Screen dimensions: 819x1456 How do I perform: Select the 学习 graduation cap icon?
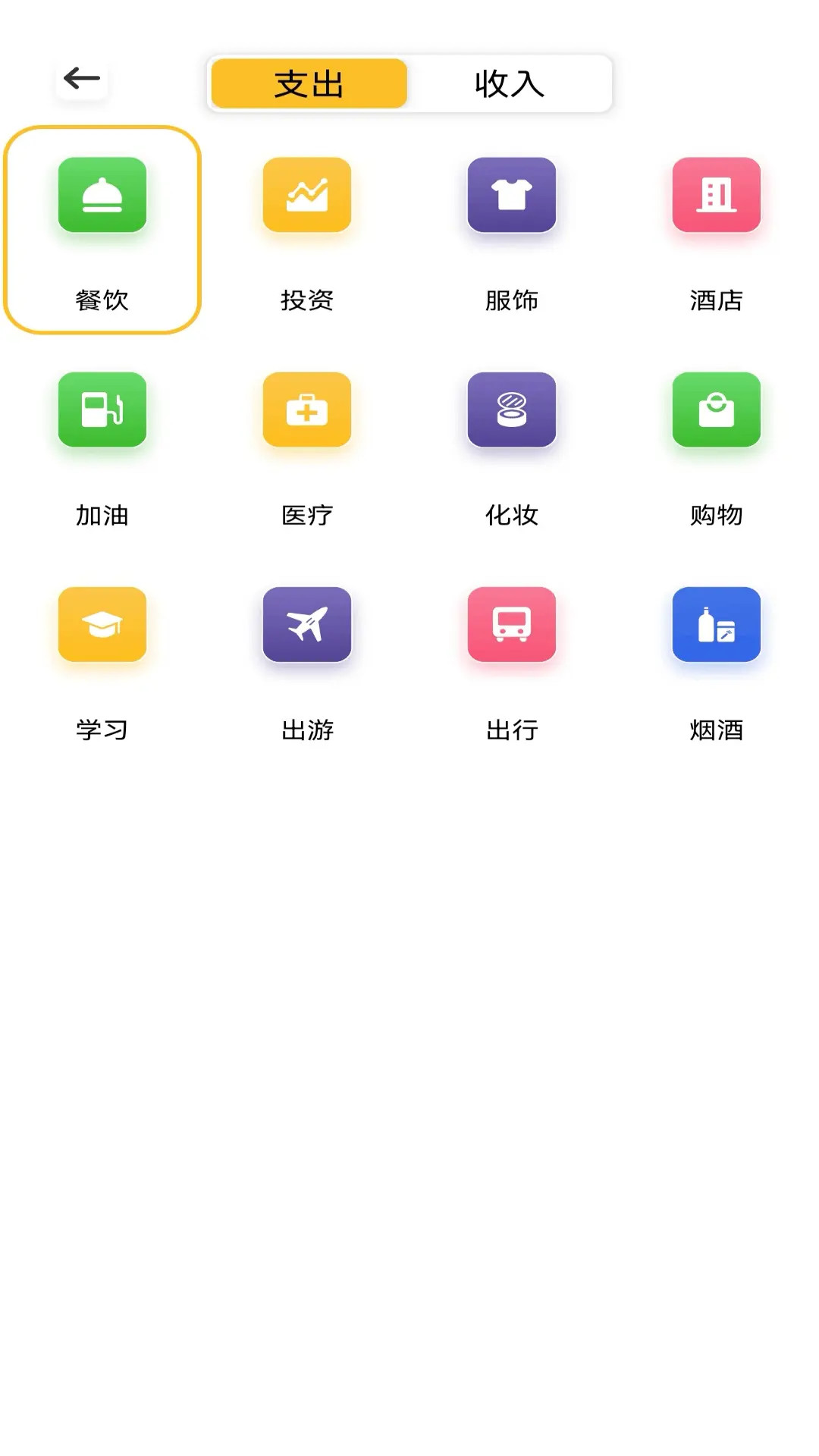coord(102,625)
